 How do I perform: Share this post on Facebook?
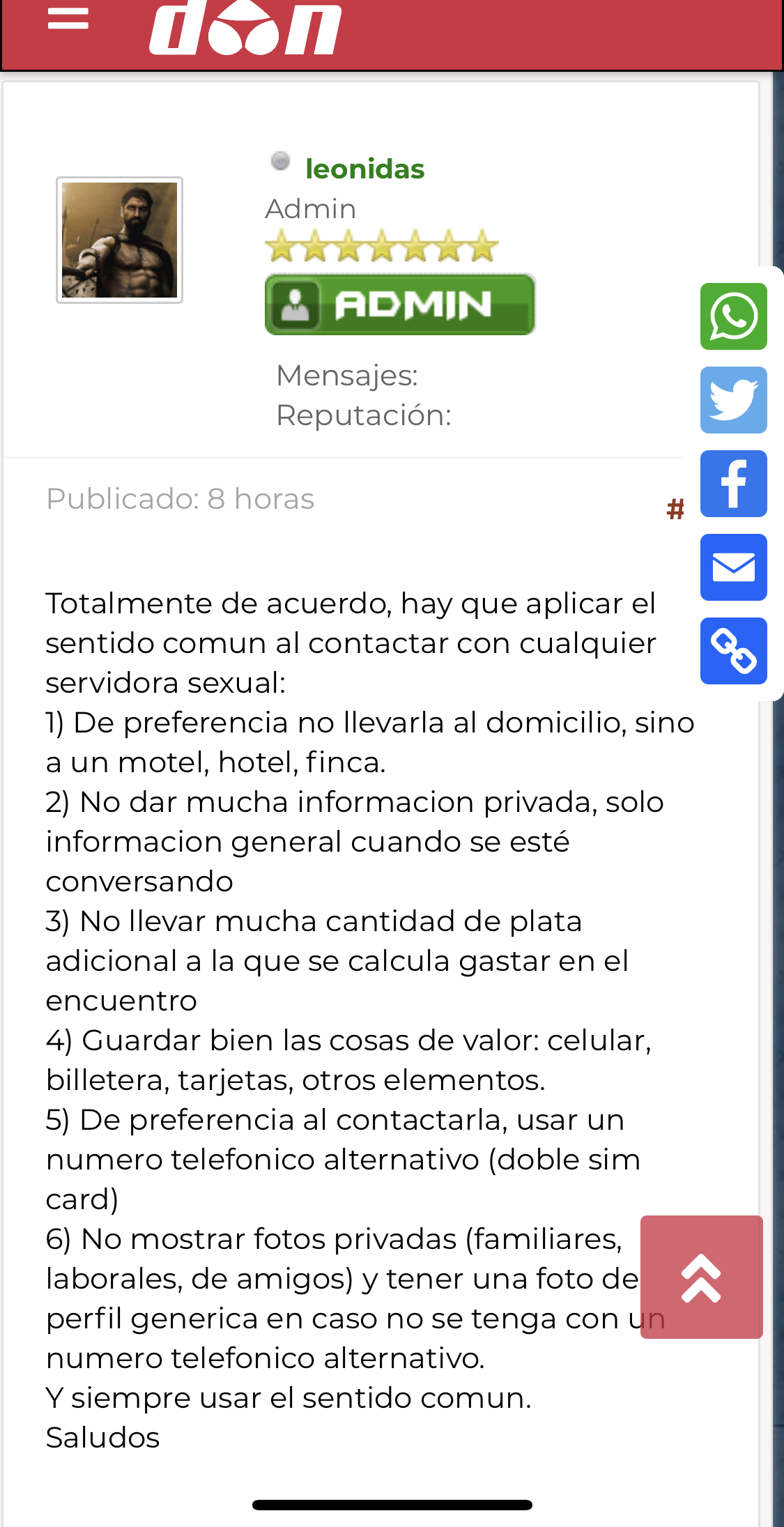[733, 484]
